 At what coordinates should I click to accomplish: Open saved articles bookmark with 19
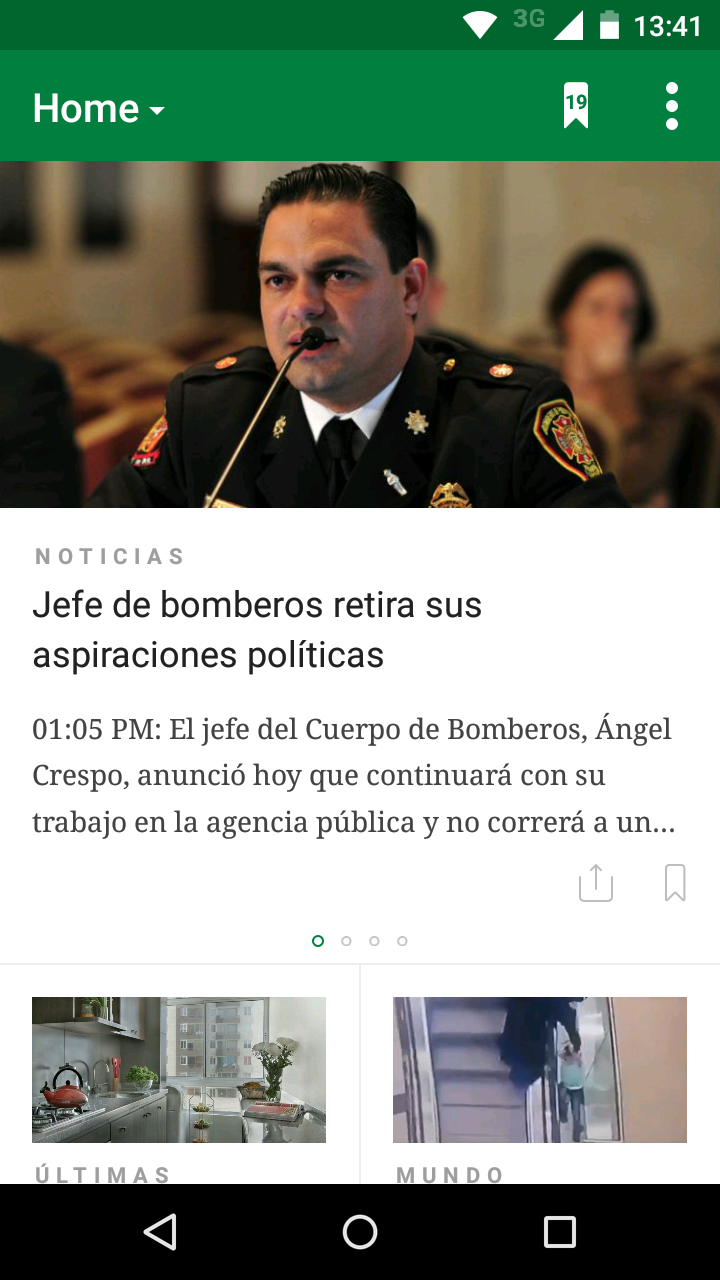click(x=576, y=105)
